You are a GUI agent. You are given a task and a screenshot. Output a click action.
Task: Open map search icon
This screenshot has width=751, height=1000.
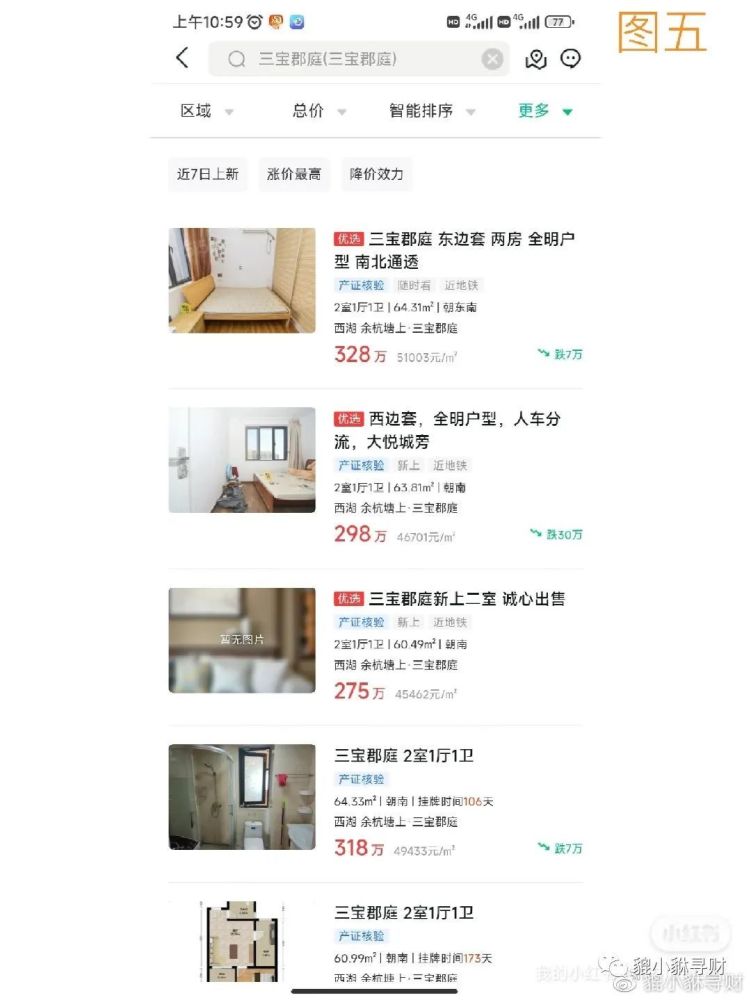click(x=536, y=59)
